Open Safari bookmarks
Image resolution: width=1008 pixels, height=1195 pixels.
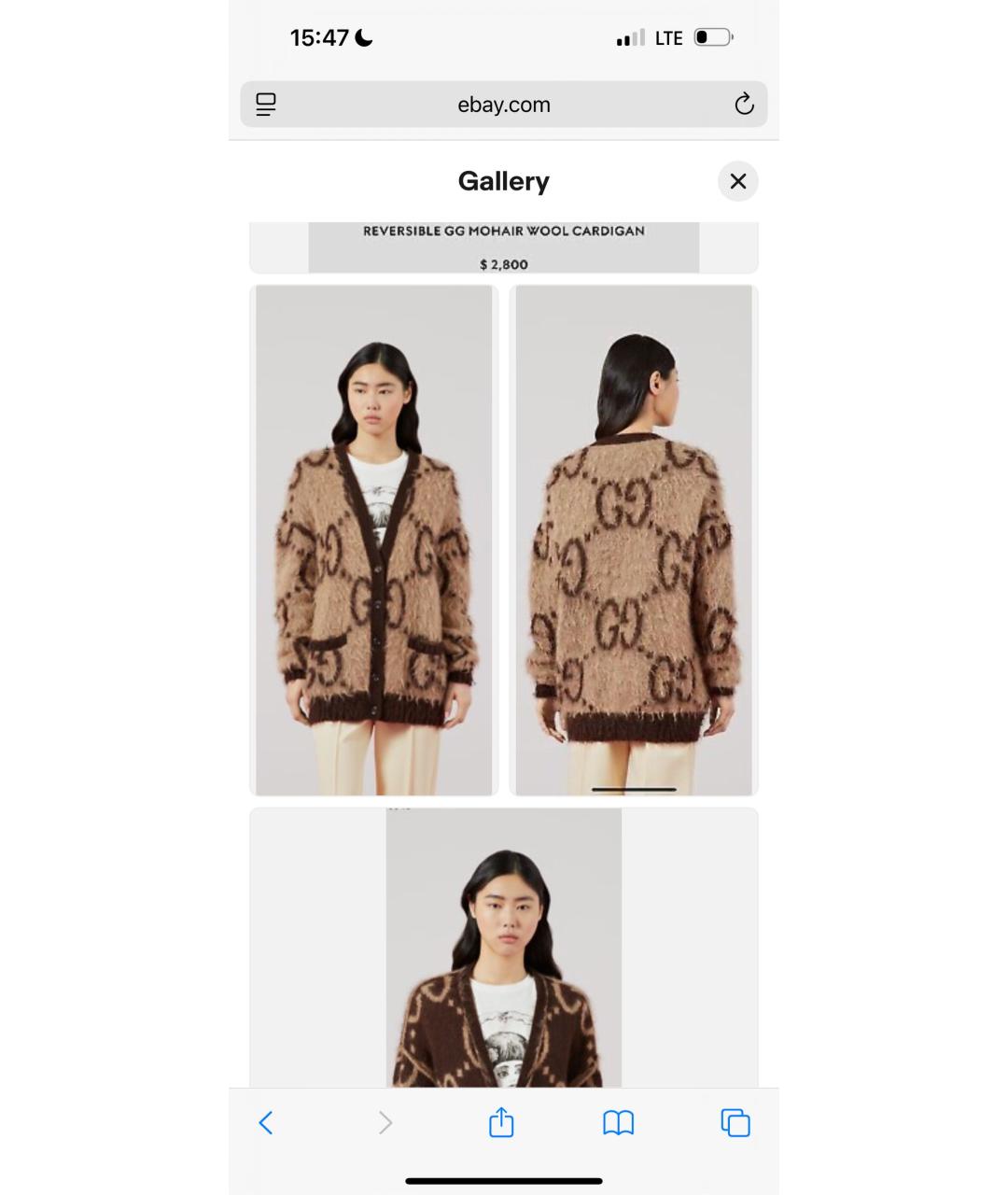pos(618,1122)
